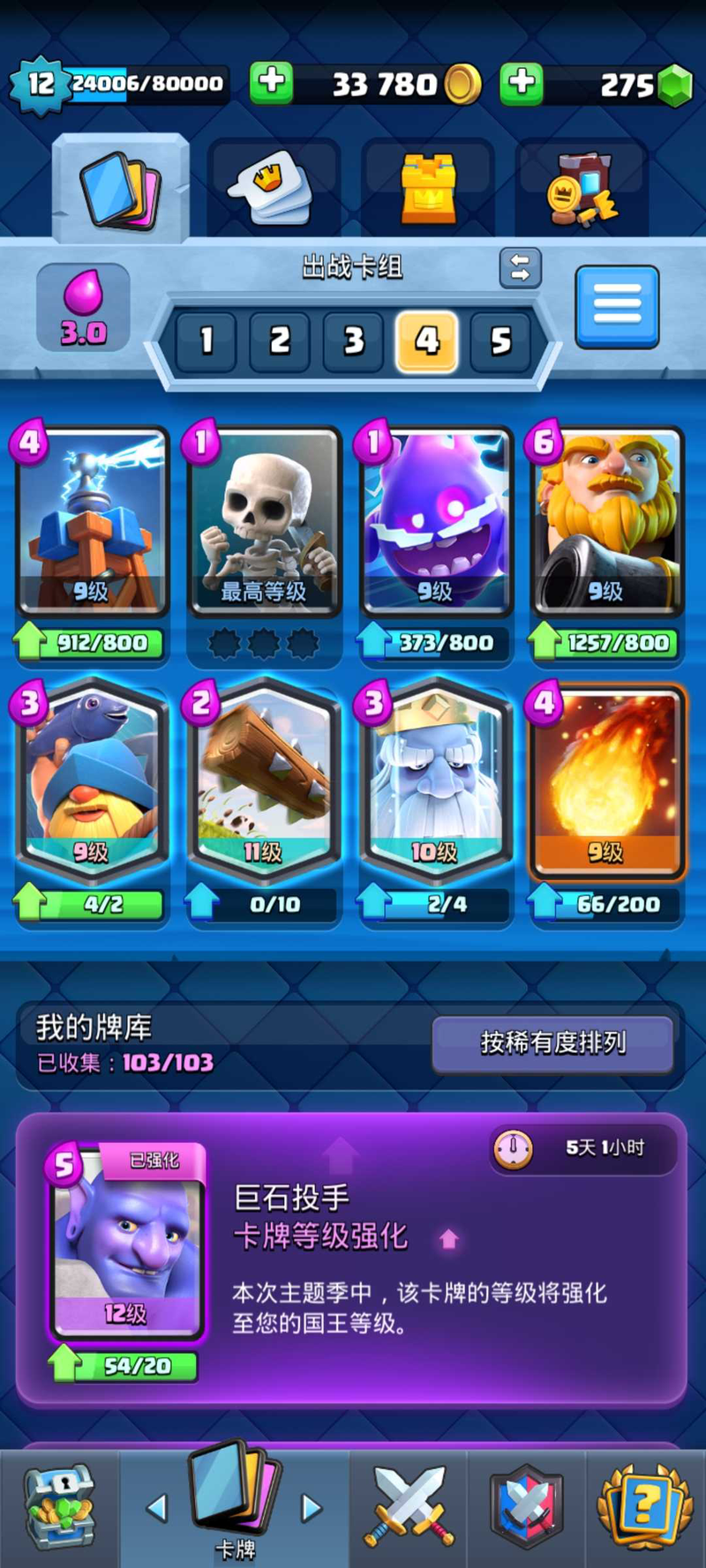The width and height of the screenshot is (706, 1568).
Task: Open the banner collection tab
Action: 582,188
